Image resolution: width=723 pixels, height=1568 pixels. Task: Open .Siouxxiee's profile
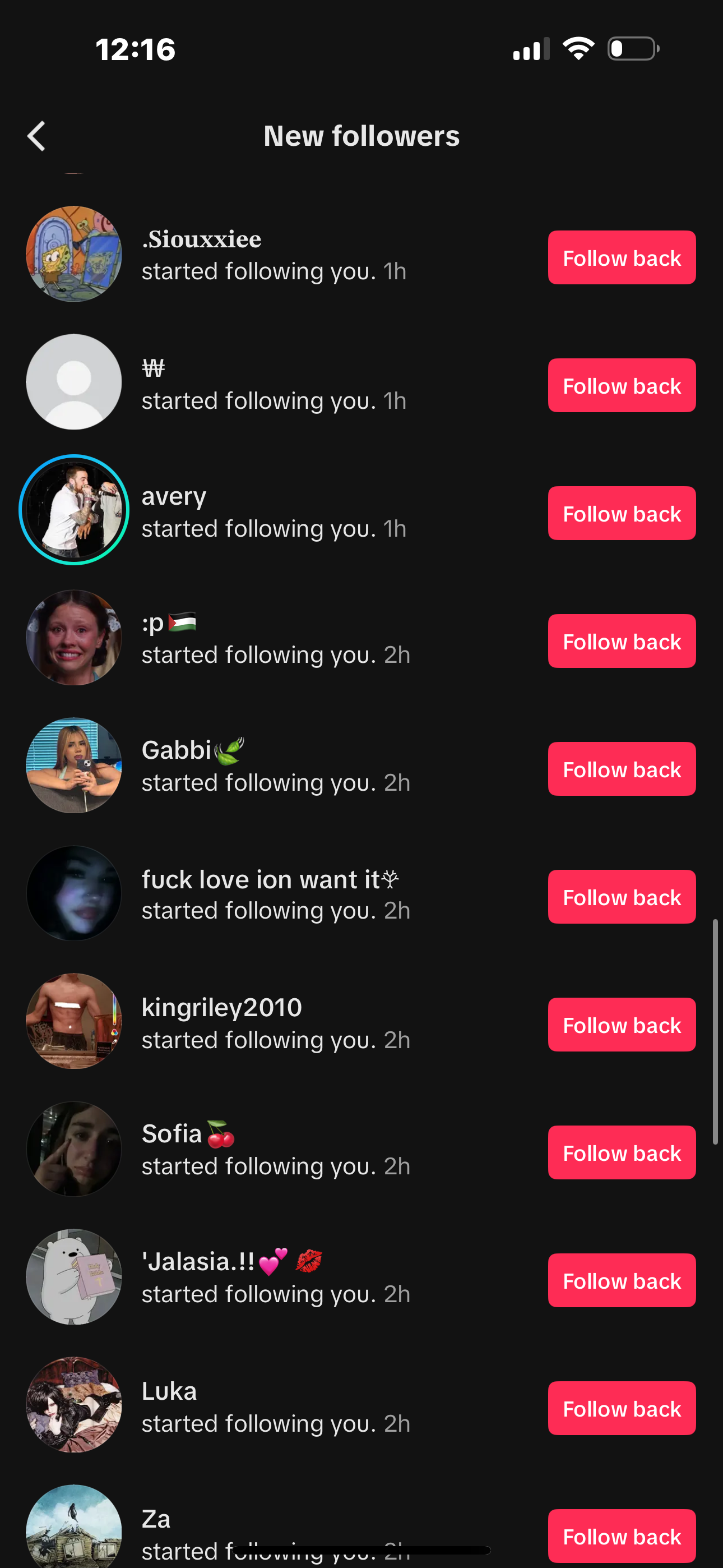point(73,254)
